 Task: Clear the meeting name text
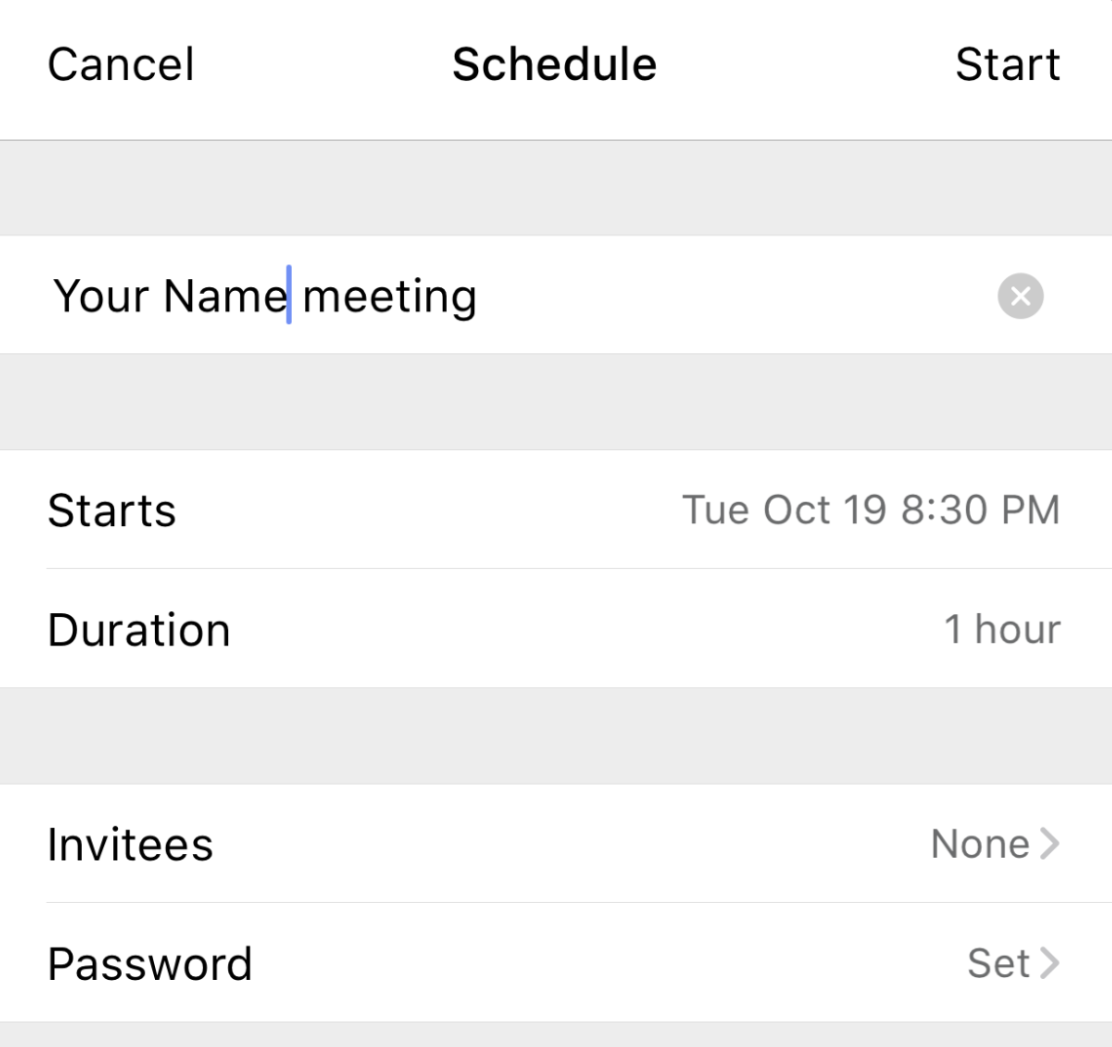1020,296
